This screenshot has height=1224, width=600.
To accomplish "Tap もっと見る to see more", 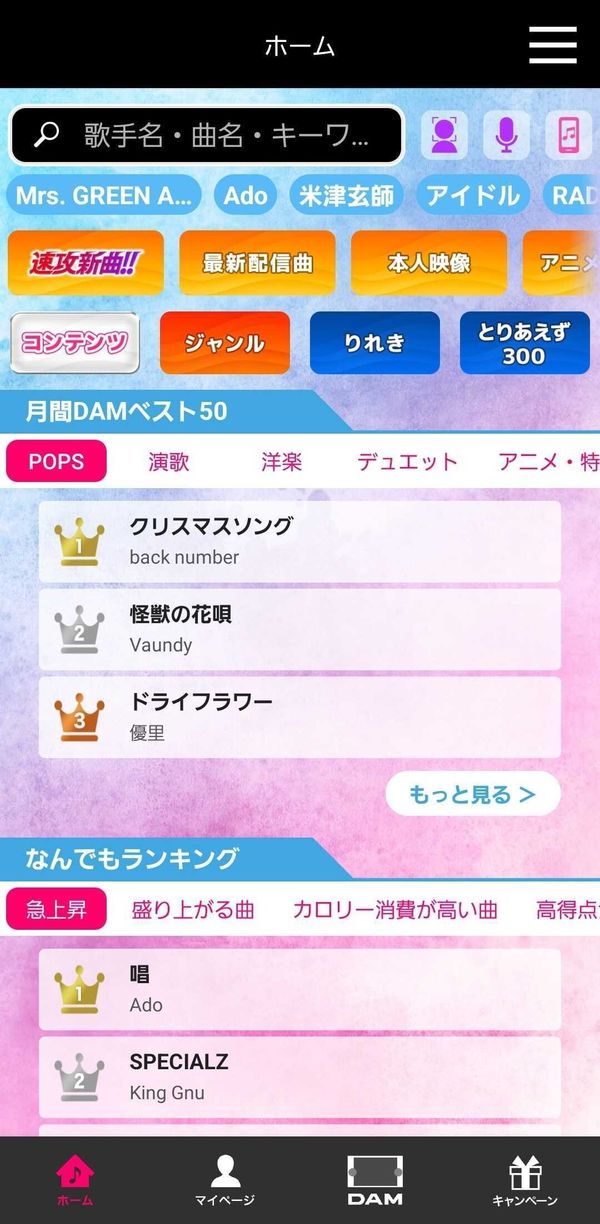I will point(473,794).
